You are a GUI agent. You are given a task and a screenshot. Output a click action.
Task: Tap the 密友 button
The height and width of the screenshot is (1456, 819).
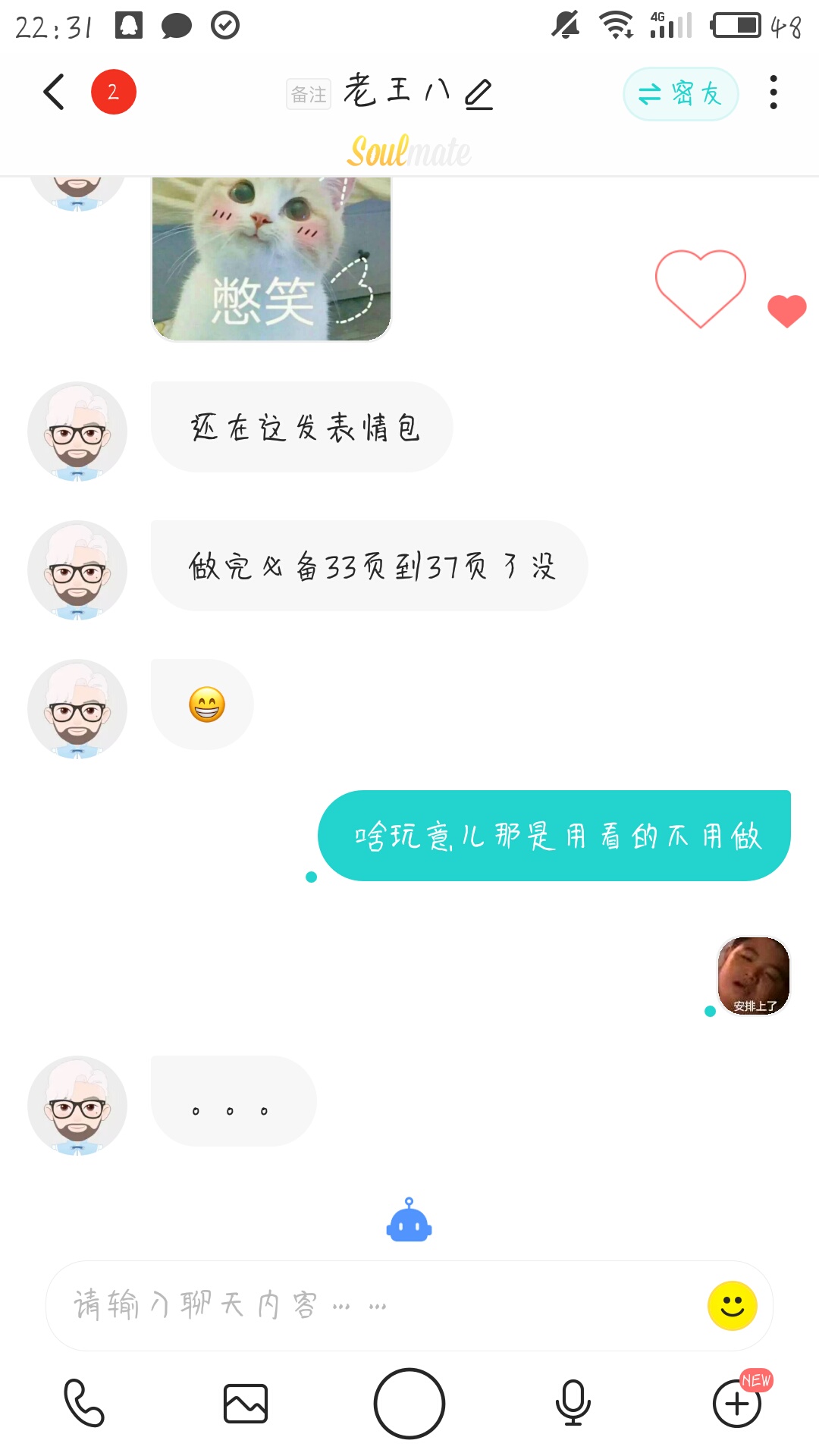coord(680,93)
